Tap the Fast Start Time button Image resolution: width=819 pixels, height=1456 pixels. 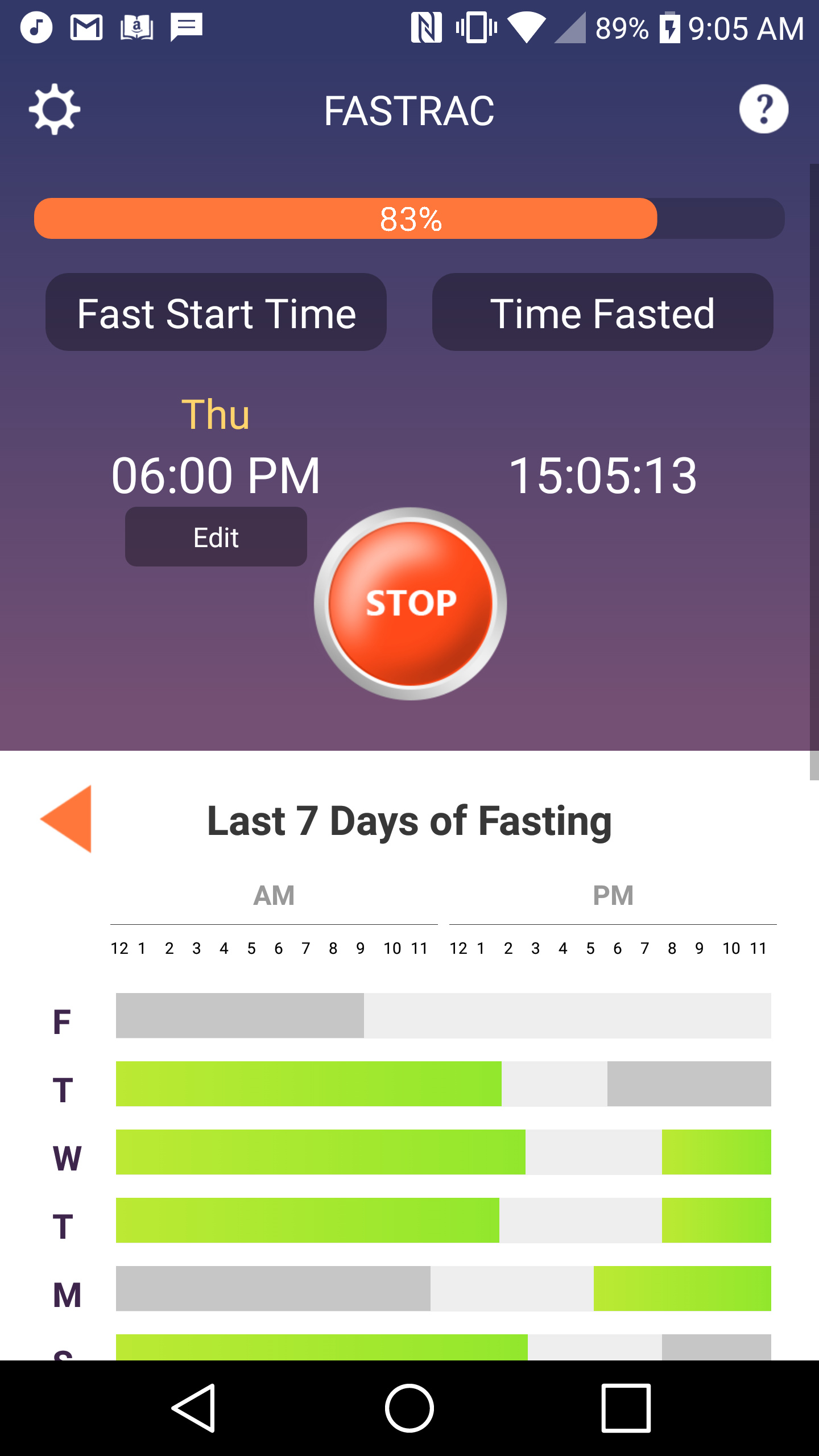point(216,312)
